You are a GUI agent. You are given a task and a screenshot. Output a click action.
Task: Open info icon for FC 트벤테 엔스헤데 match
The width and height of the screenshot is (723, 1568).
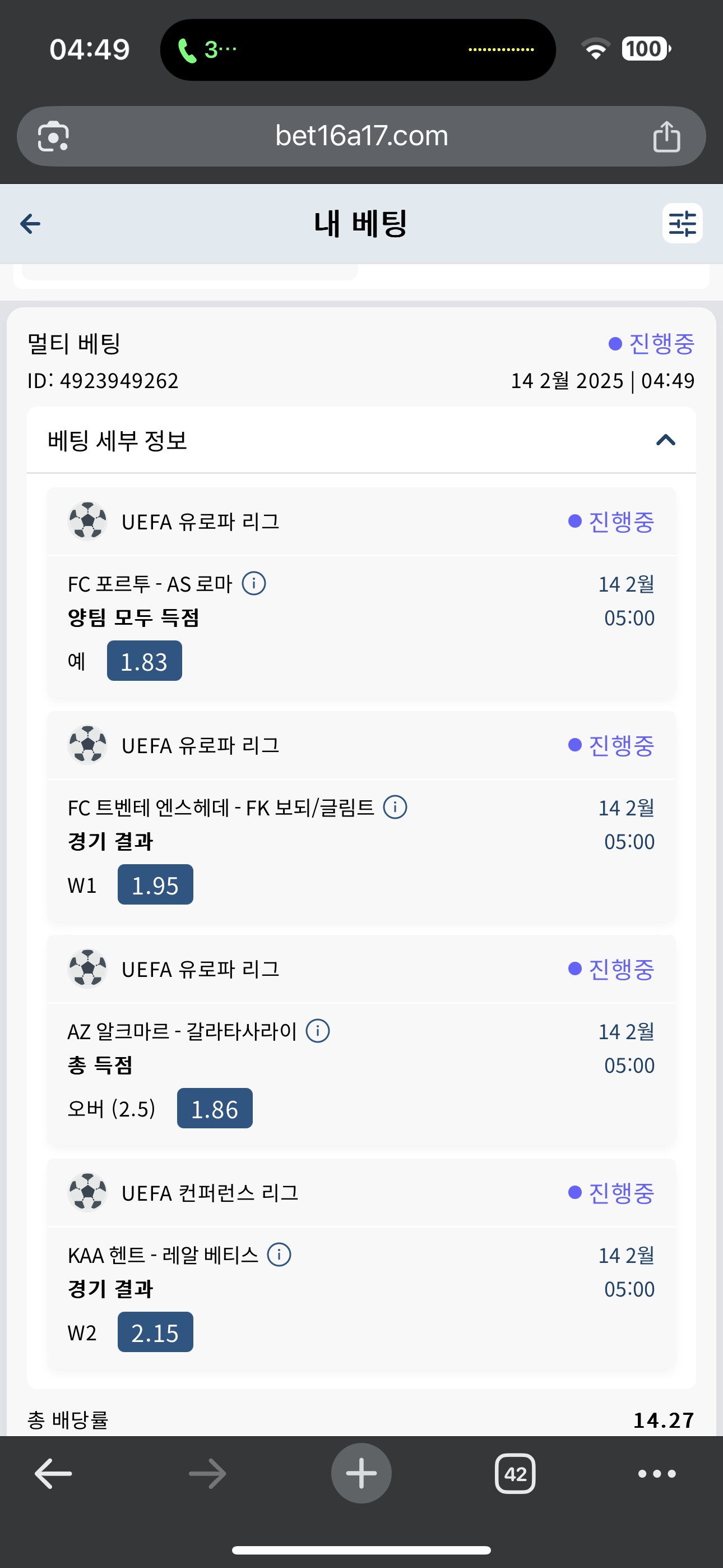click(x=395, y=807)
